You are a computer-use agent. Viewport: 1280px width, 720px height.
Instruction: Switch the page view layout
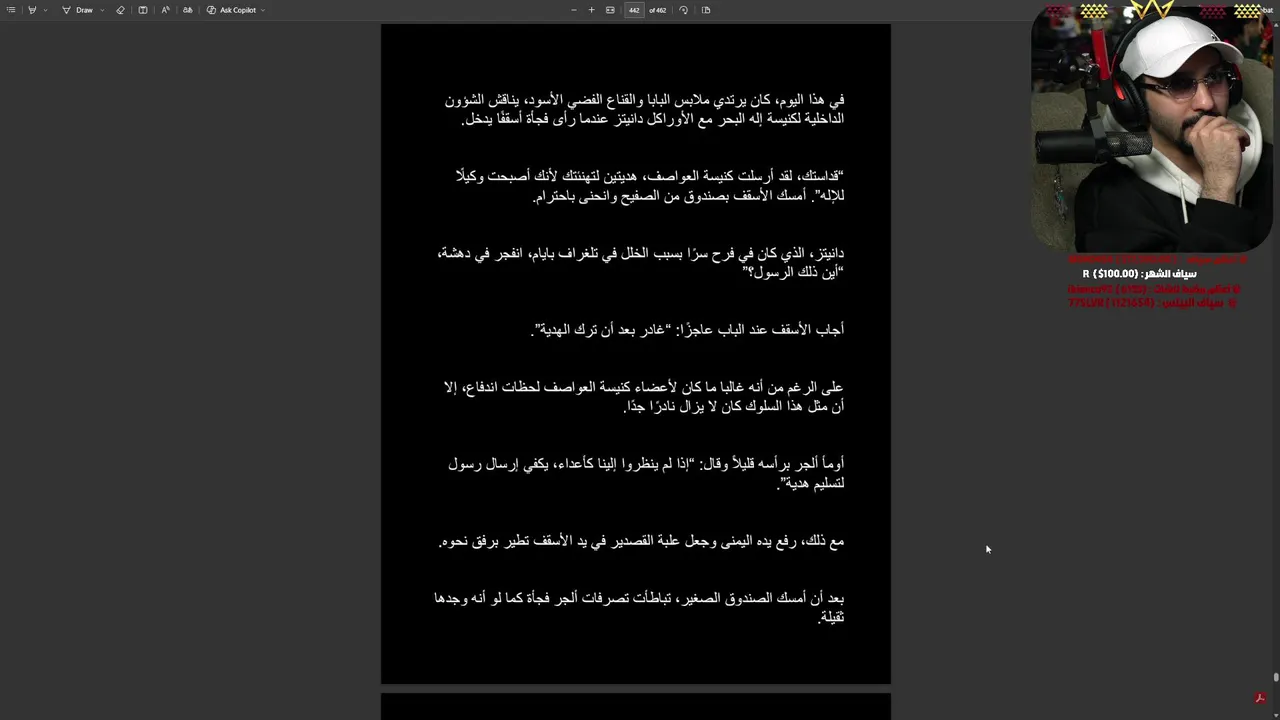click(706, 10)
